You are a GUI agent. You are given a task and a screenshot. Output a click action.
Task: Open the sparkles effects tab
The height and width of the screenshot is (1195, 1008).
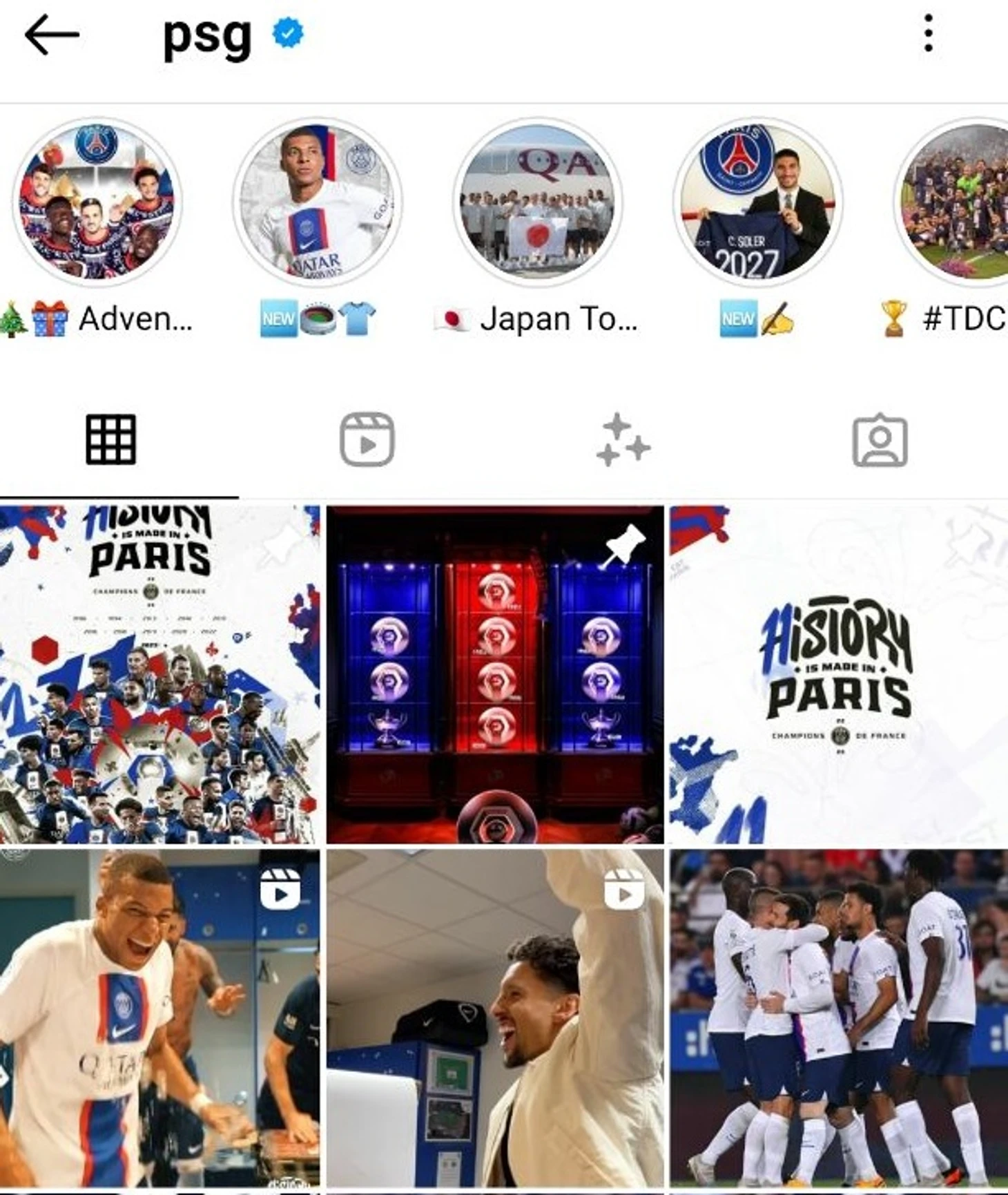(x=623, y=439)
